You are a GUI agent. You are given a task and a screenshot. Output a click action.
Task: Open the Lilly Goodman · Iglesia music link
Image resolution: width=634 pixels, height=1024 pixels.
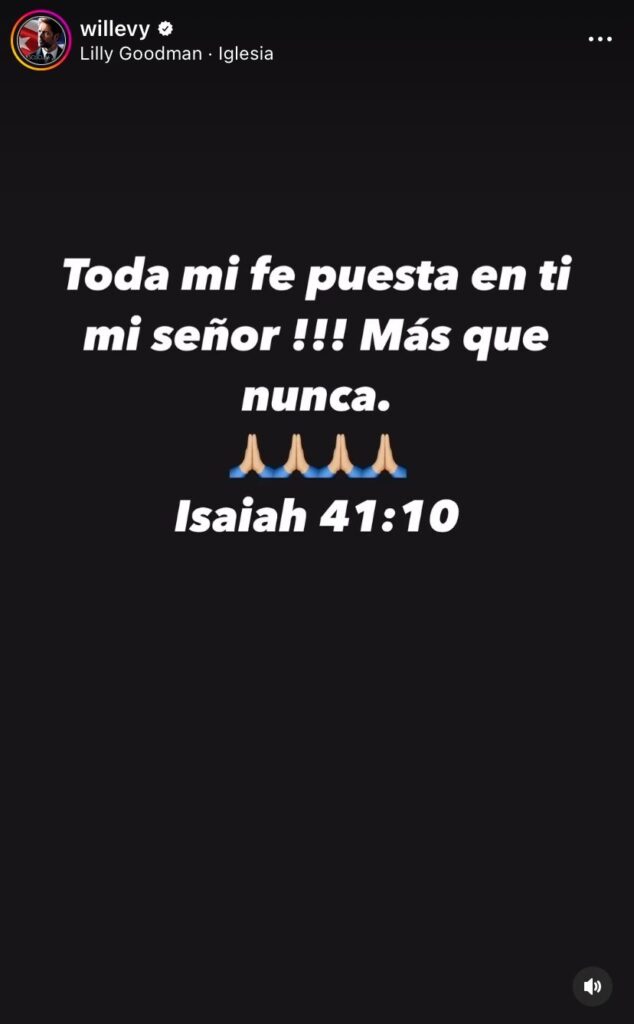[x=176, y=54]
